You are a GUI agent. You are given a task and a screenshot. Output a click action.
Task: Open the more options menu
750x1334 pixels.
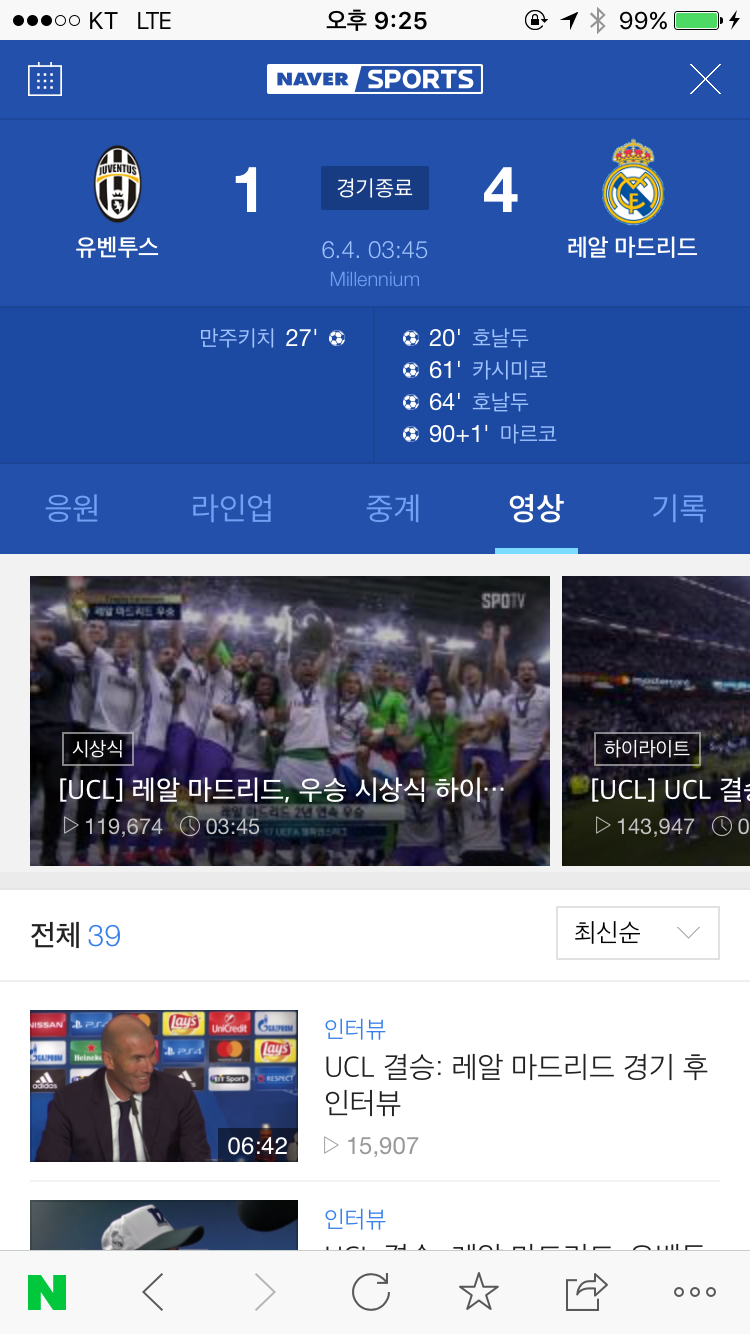click(694, 1292)
